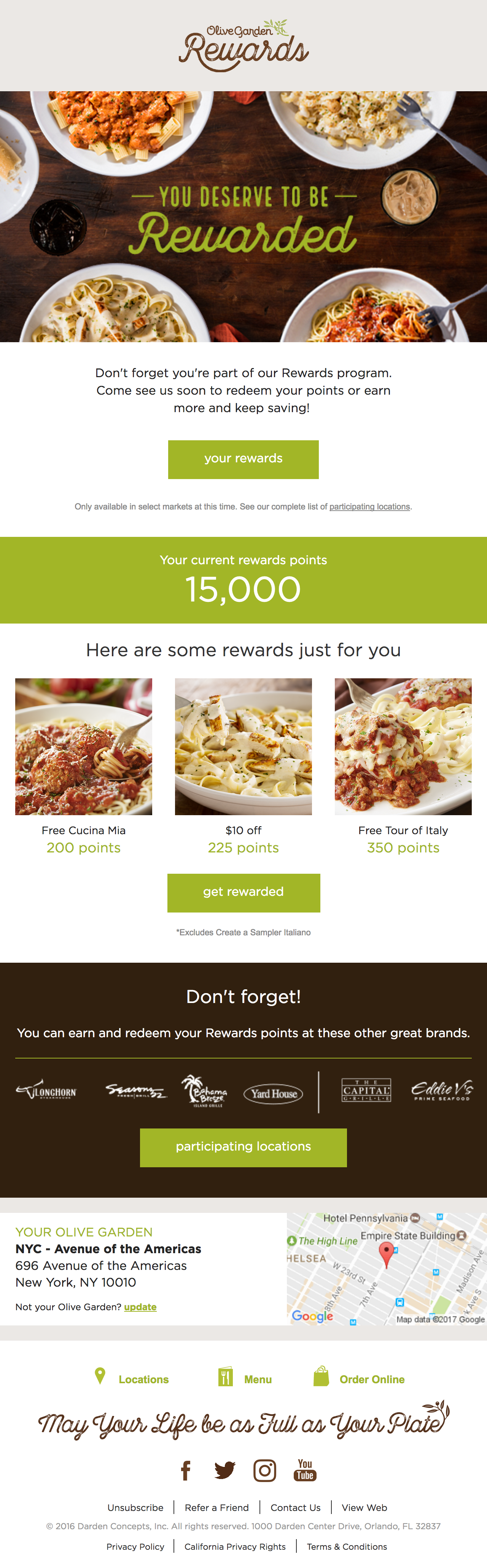This screenshot has width=487, height=1568.
Task: Start an Order Online
Action: click(x=371, y=1379)
